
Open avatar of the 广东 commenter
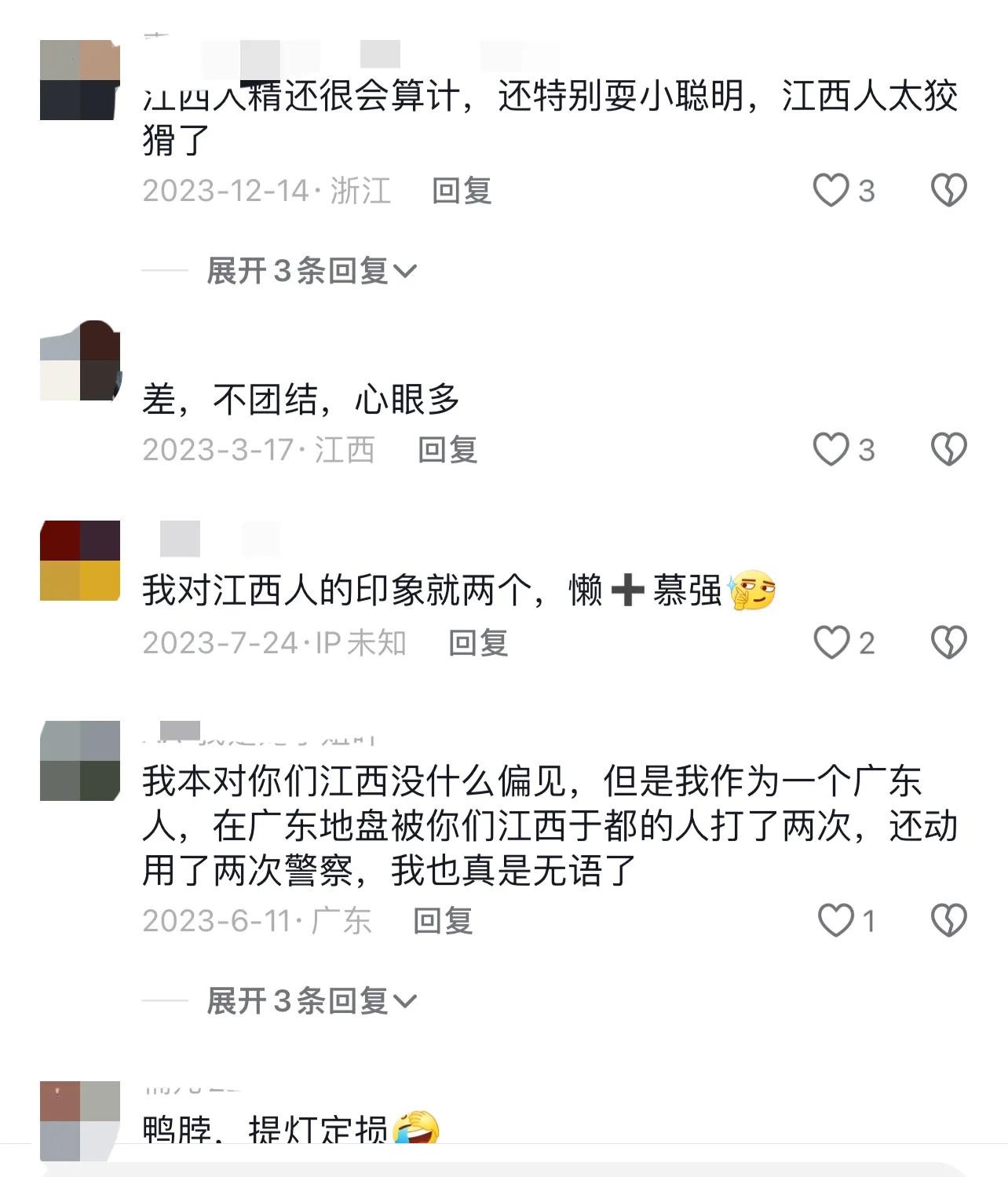[80, 761]
